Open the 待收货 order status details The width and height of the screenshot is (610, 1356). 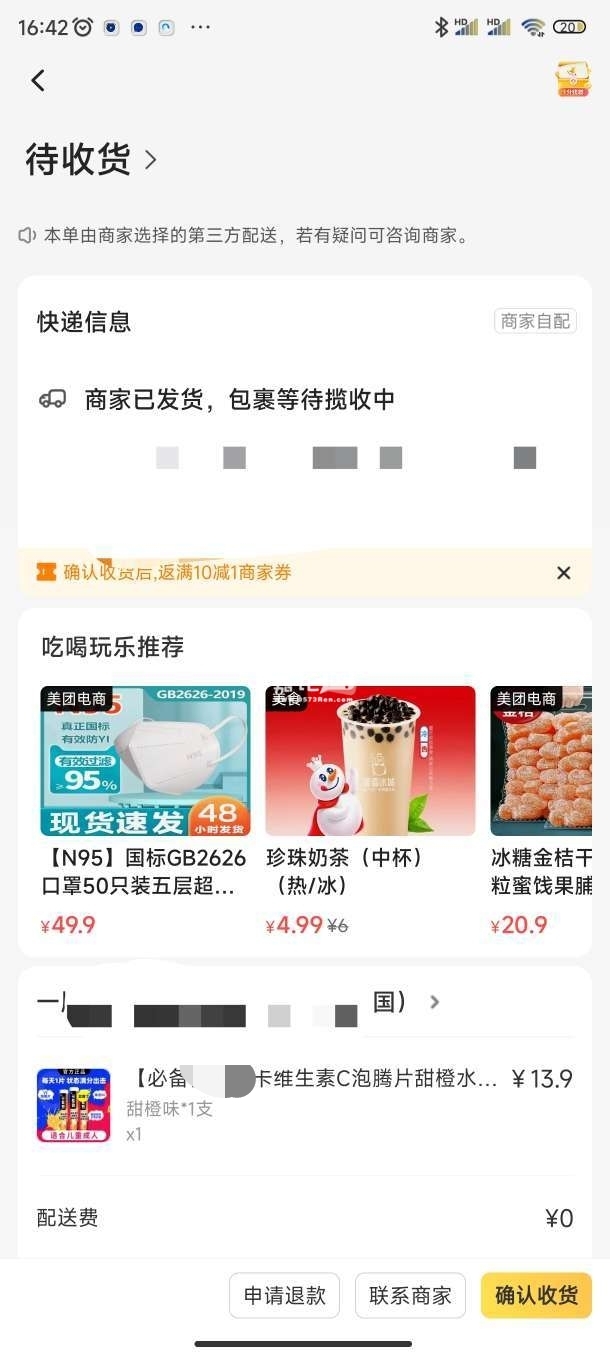92,160
